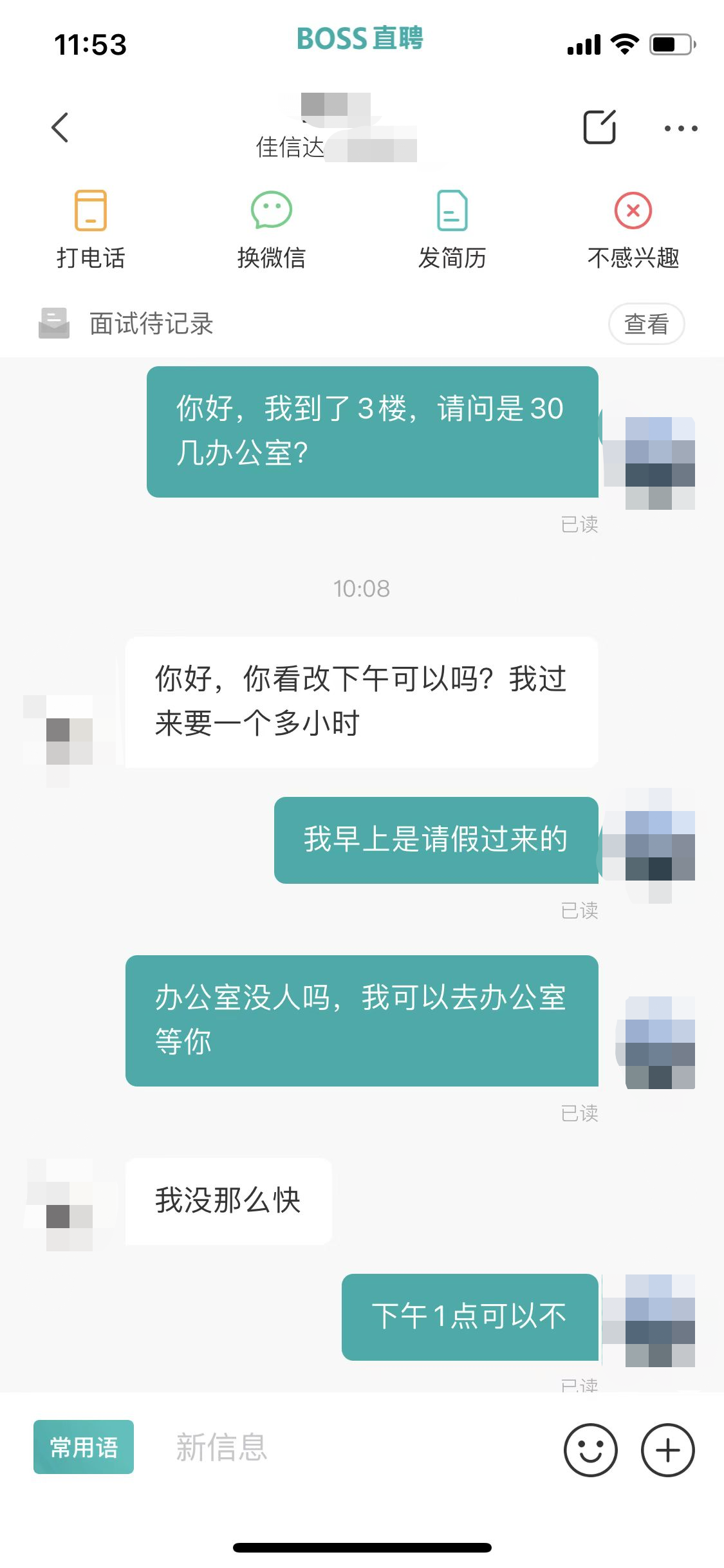Open the three-dot overflow menu
This screenshot has height=1568, width=724.
[680, 128]
